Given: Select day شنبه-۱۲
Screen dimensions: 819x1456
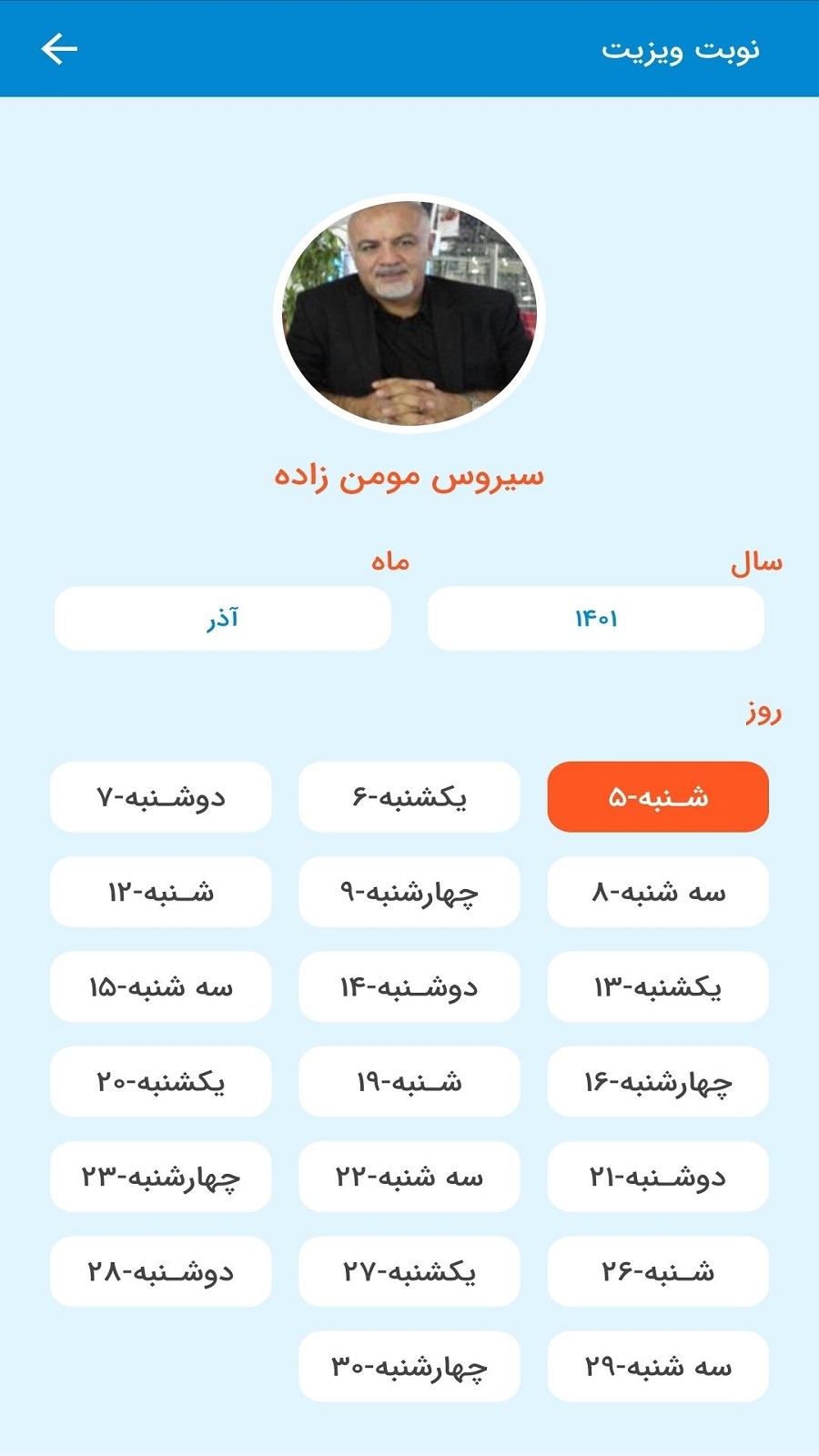Looking at the screenshot, I should click(160, 892).
